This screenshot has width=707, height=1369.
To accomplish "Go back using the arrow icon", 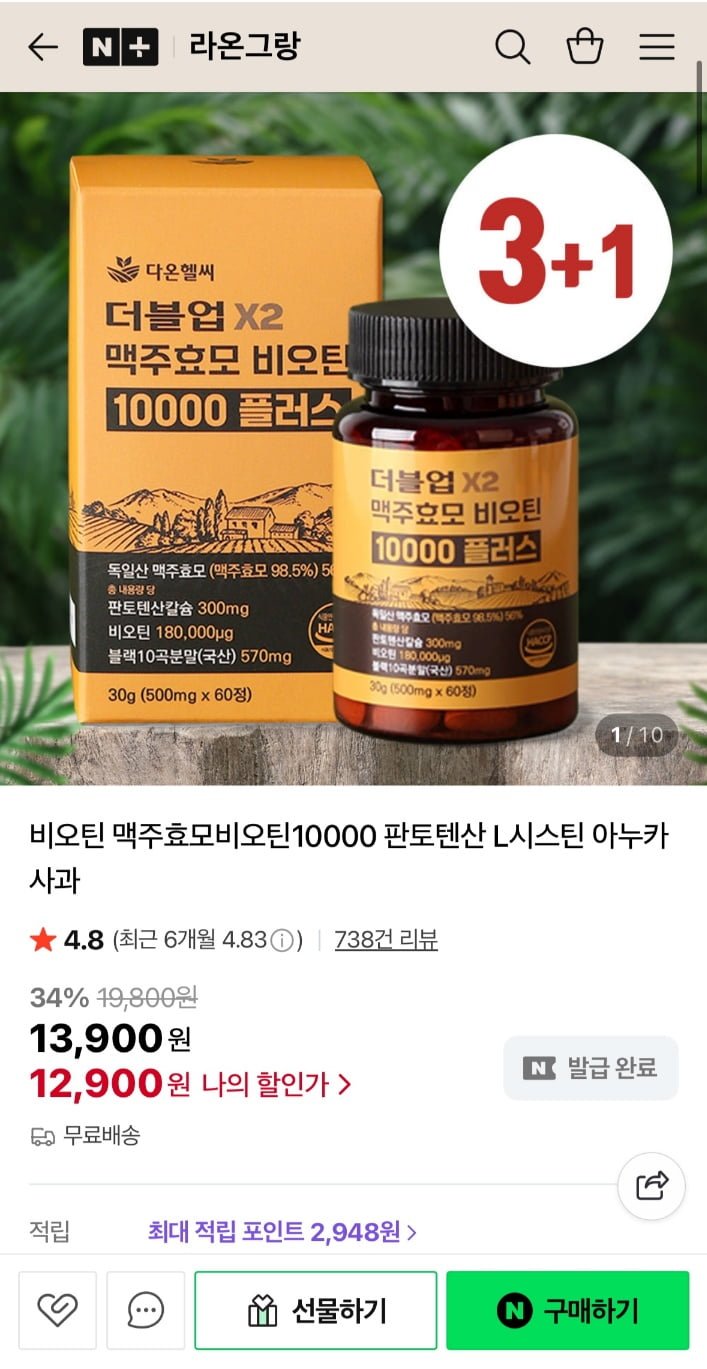I will 42,47.
